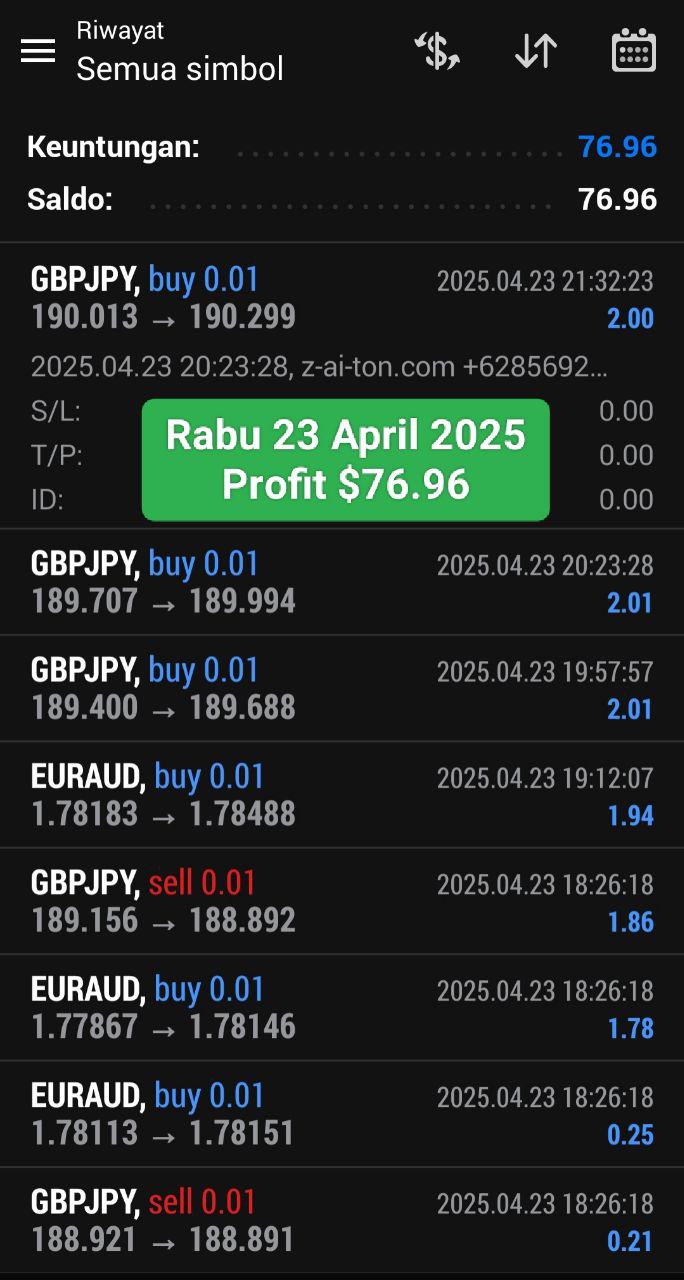Expand the GBPJPY trade opened at 189.707
Viewport: 684px width, 1280px height.
(x=342, y=582)
